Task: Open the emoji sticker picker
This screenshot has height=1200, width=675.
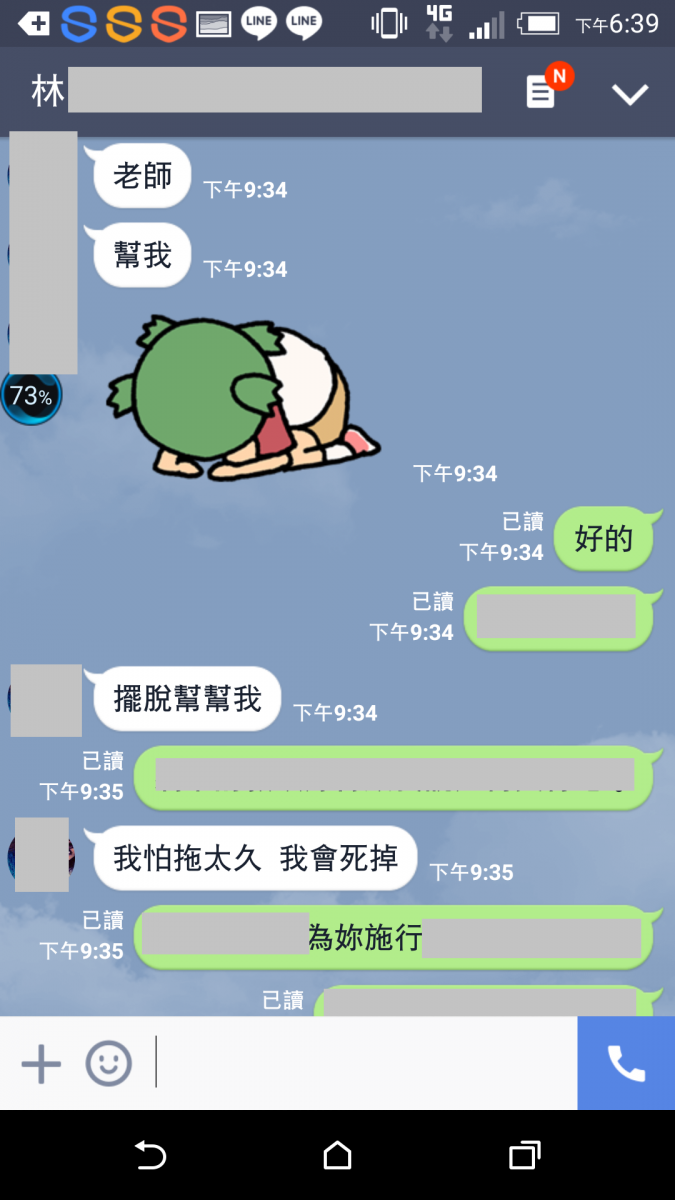Action: (x=108, y=1064)
